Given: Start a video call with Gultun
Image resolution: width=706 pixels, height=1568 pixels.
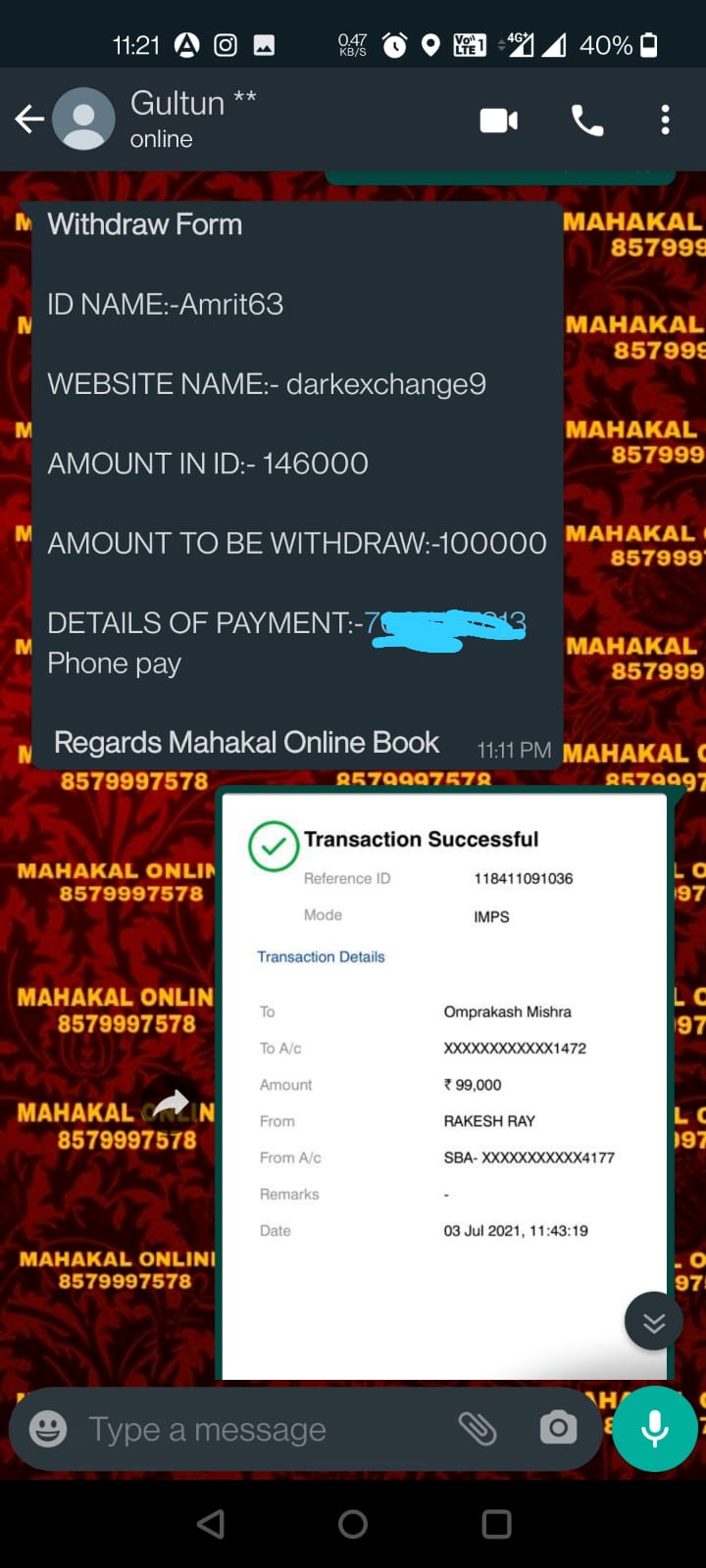Looking at the screenshot, I should pos(498,121).
